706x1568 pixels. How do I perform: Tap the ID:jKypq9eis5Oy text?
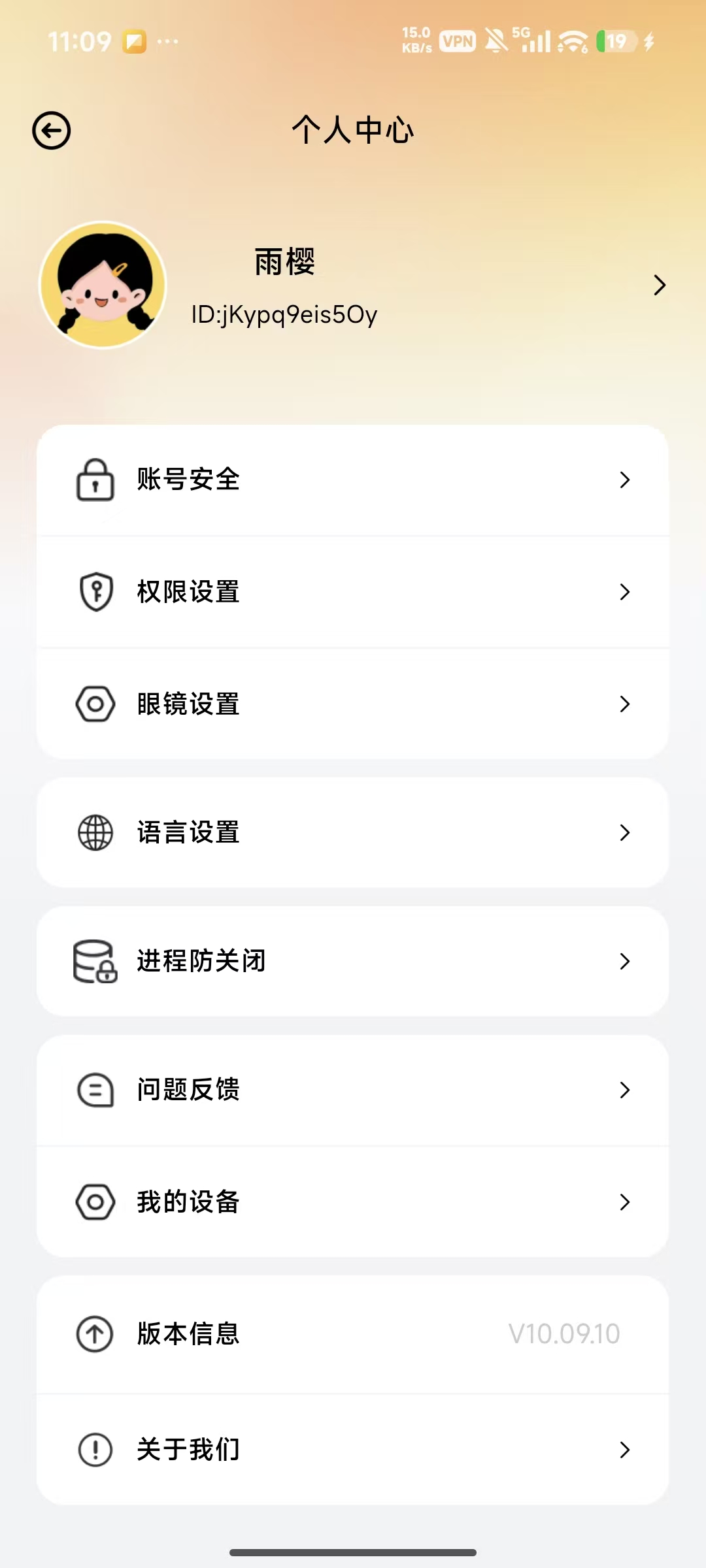pos(284,314)
